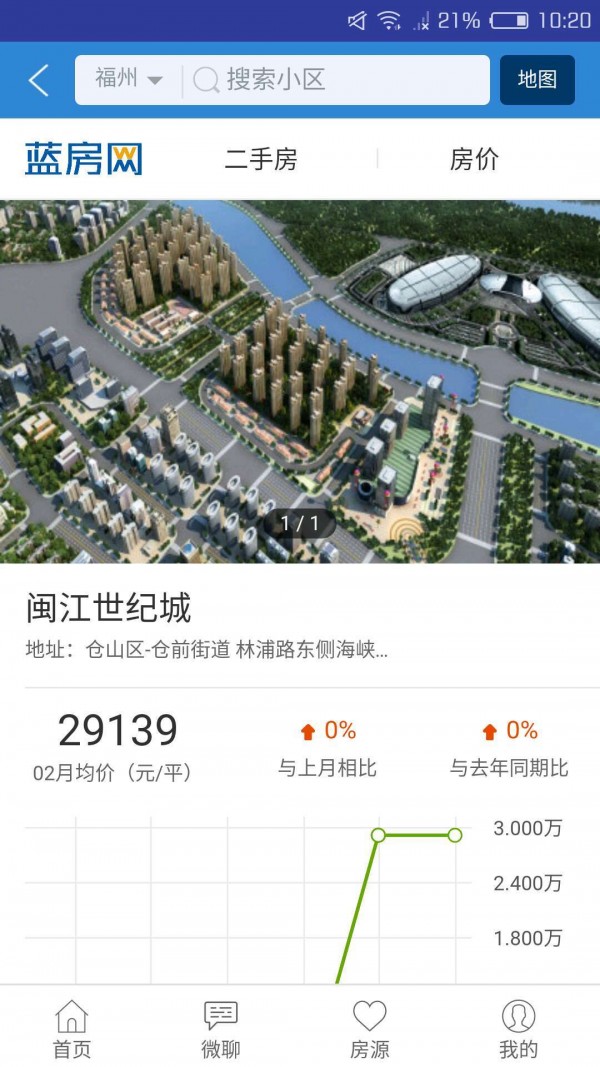The image size is (600, 1067).
Task: Open the 微聊 chat tab
Action: pyautogui.click(x=220, y=1028)
